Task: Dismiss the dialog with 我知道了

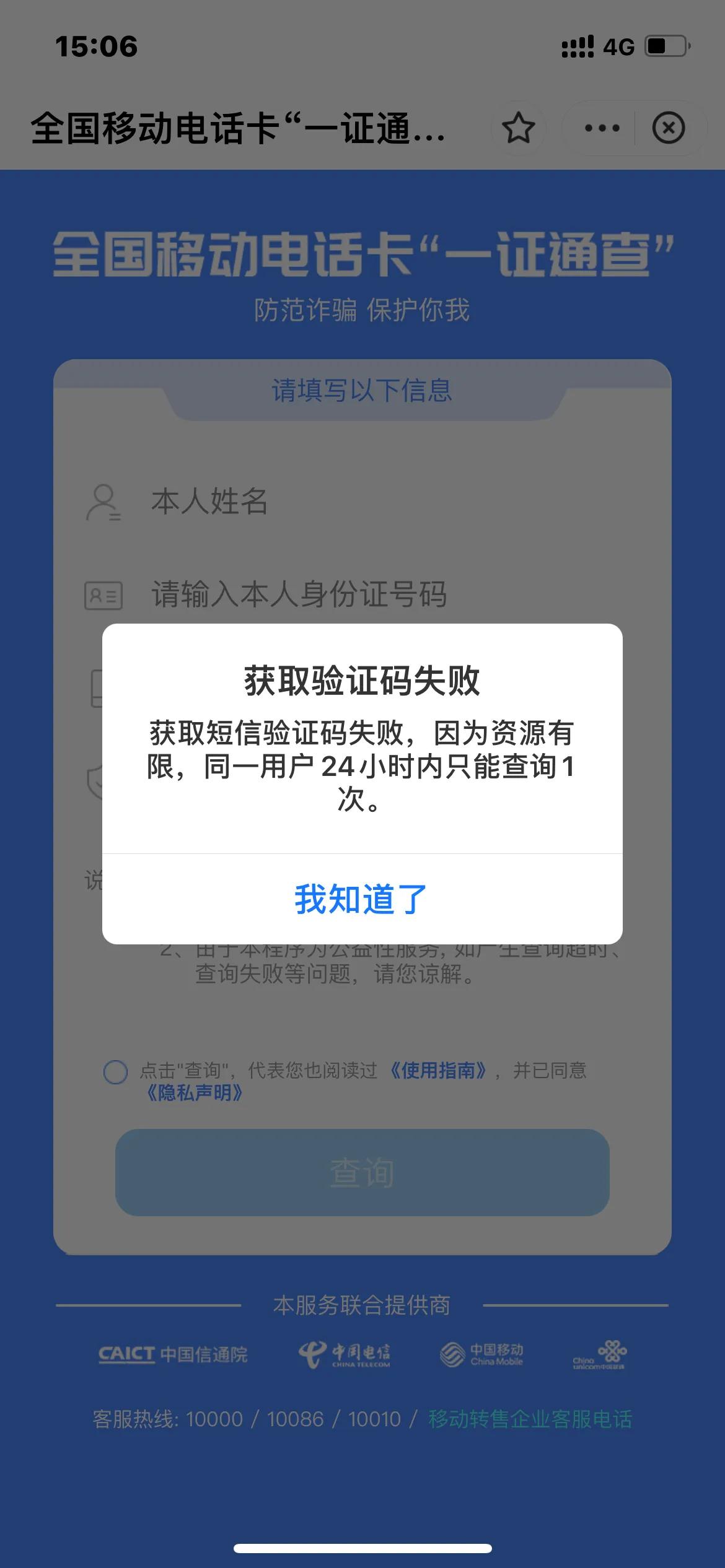Action: click(362, 899)
